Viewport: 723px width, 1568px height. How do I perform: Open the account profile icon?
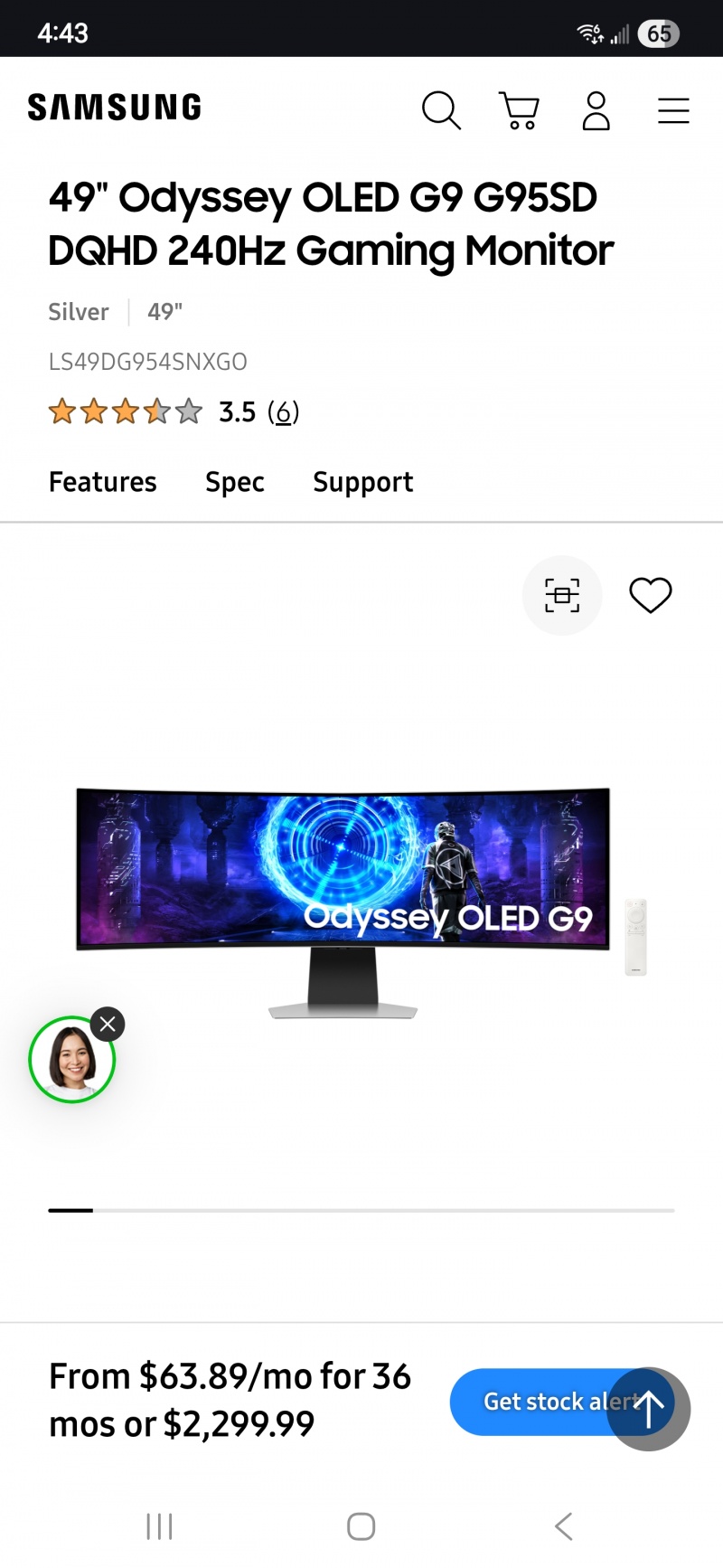(x=596, y=110)
